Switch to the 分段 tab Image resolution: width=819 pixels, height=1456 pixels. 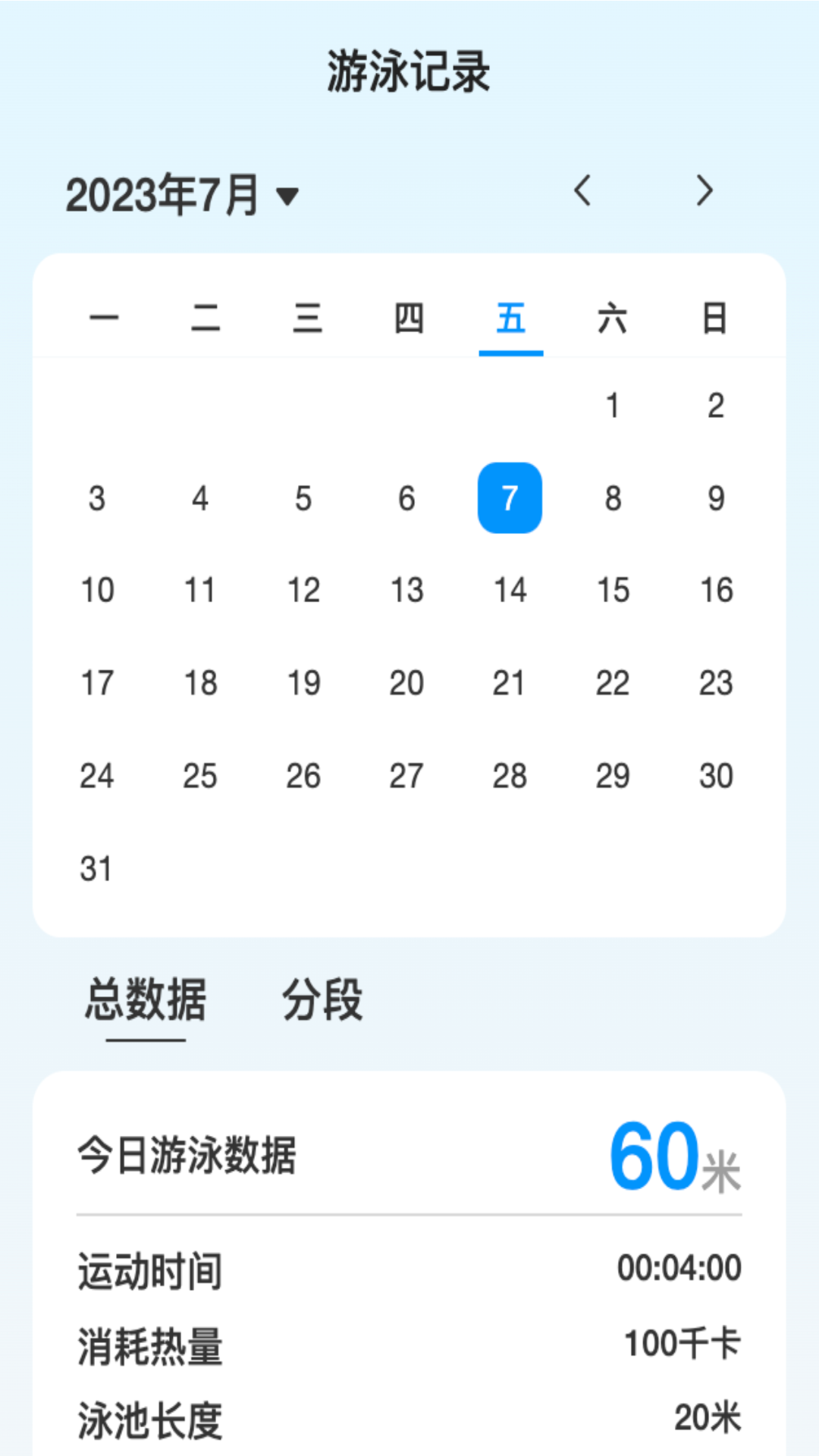pyautogui.click(x=322, y=999)
